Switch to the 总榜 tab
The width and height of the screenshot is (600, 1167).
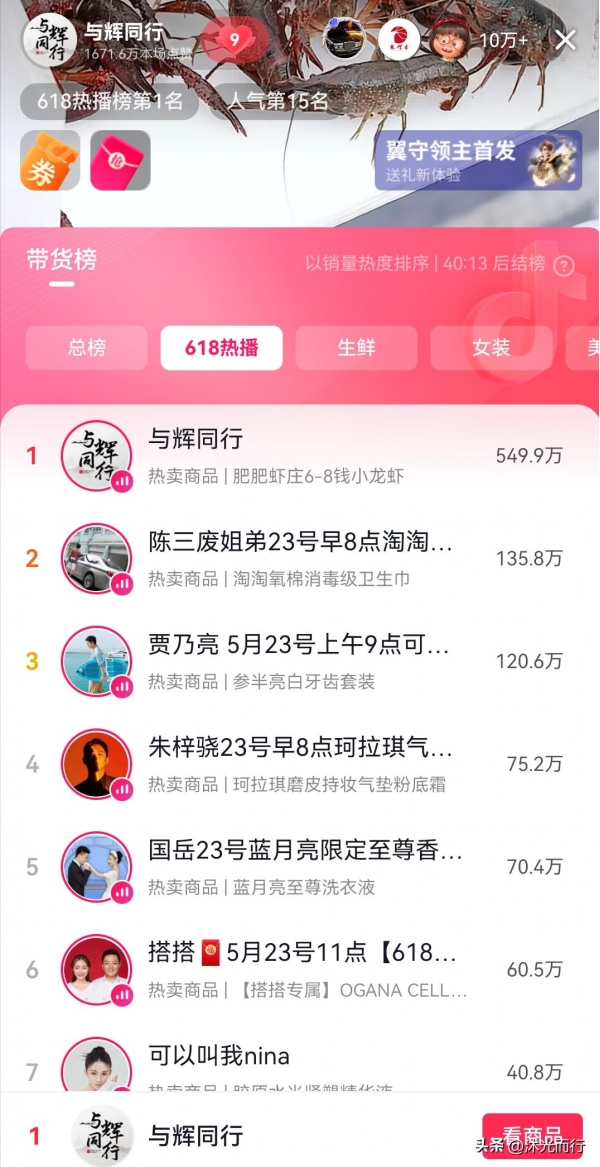[x=87, y=348]
